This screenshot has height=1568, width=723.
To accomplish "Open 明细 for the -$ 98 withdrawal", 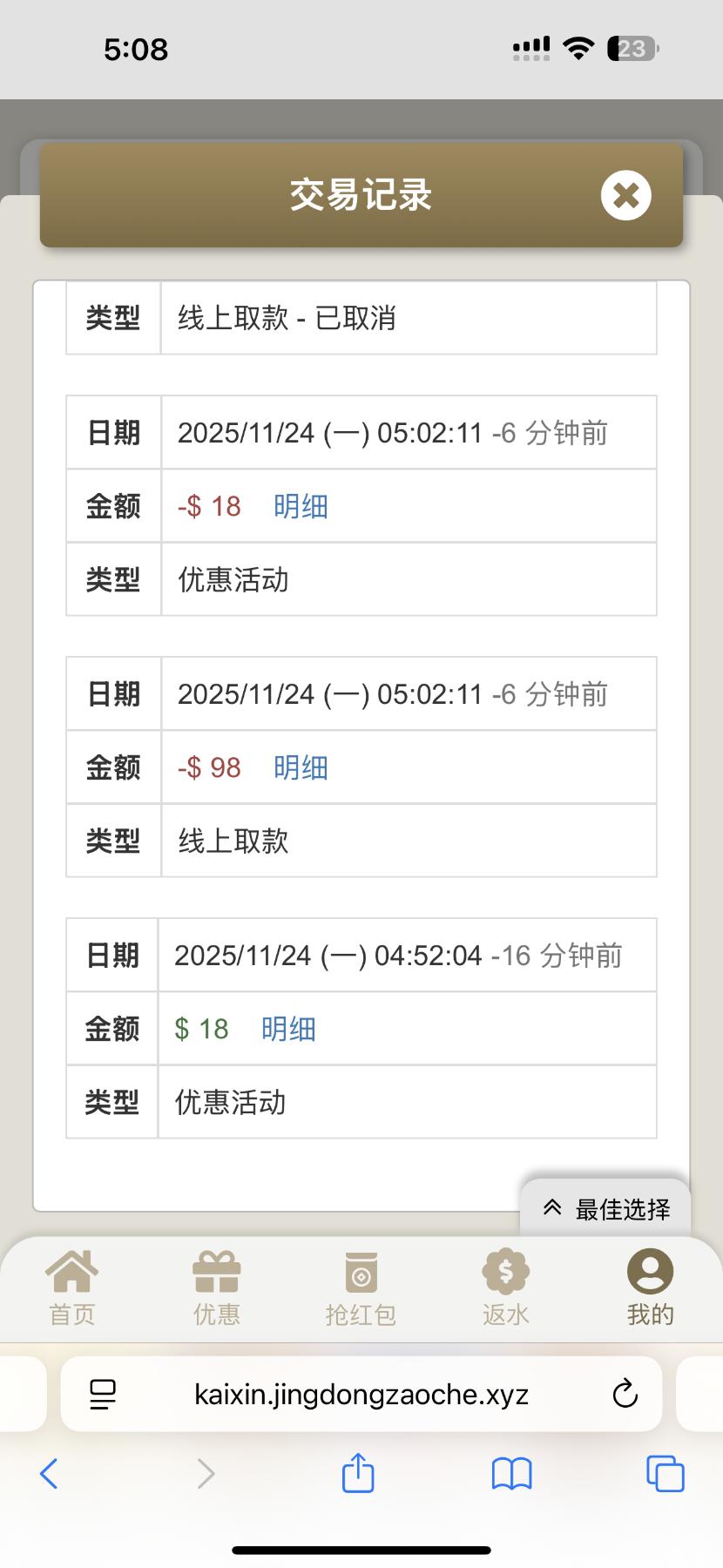I will point(301,767).
